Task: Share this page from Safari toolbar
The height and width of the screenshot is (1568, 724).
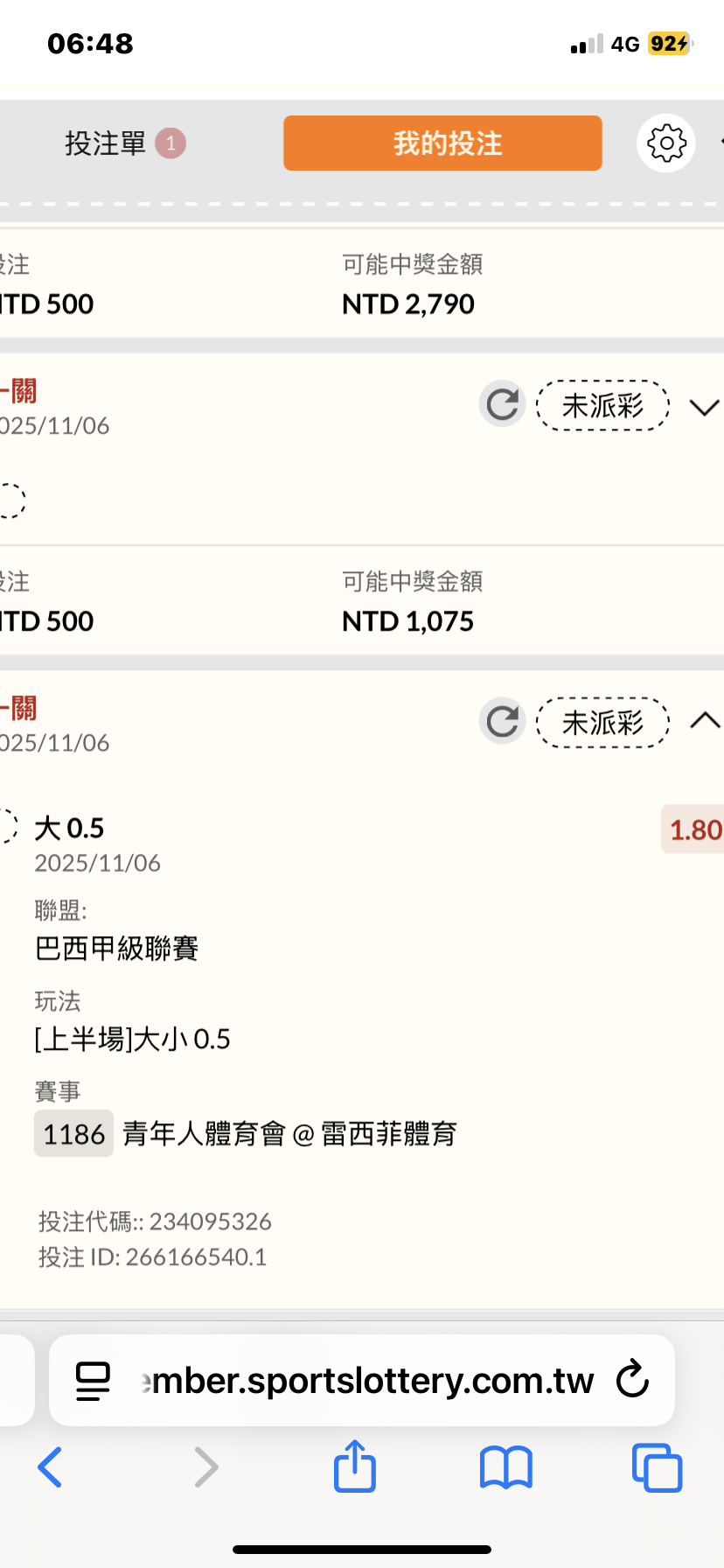Action: pyautogui.click(x=355, y=1466)
